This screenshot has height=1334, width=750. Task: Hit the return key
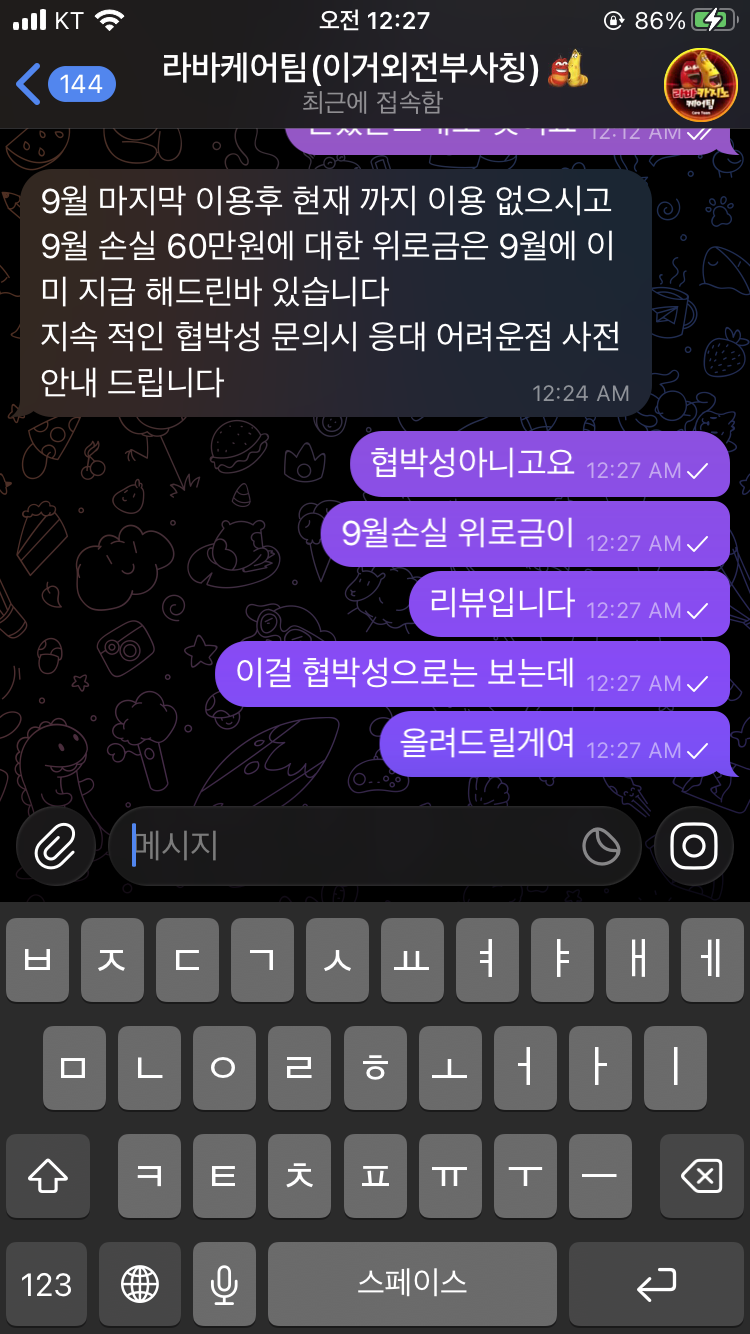[x=656, y=1284]
